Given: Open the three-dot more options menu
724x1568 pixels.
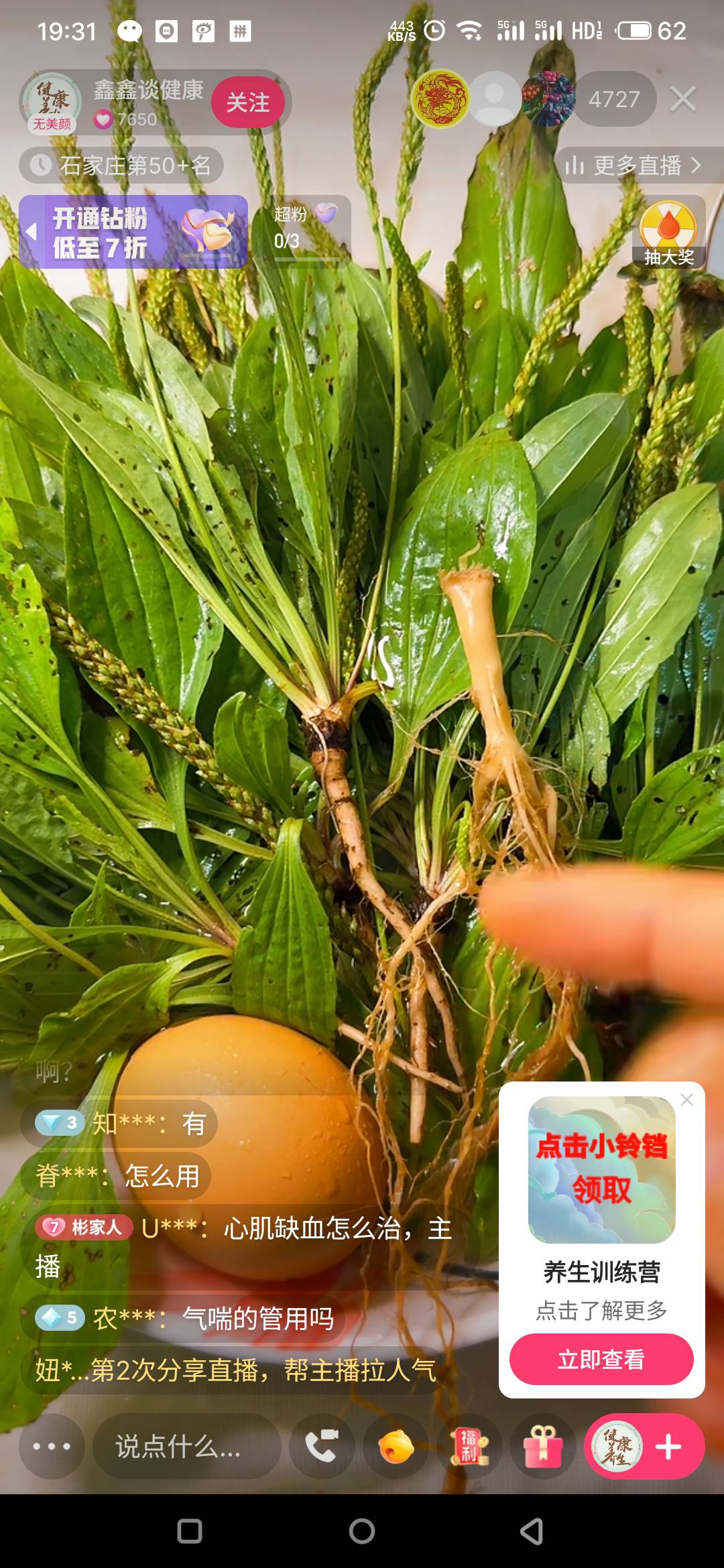Looking at the screenshot, I should click(52, 1447).
